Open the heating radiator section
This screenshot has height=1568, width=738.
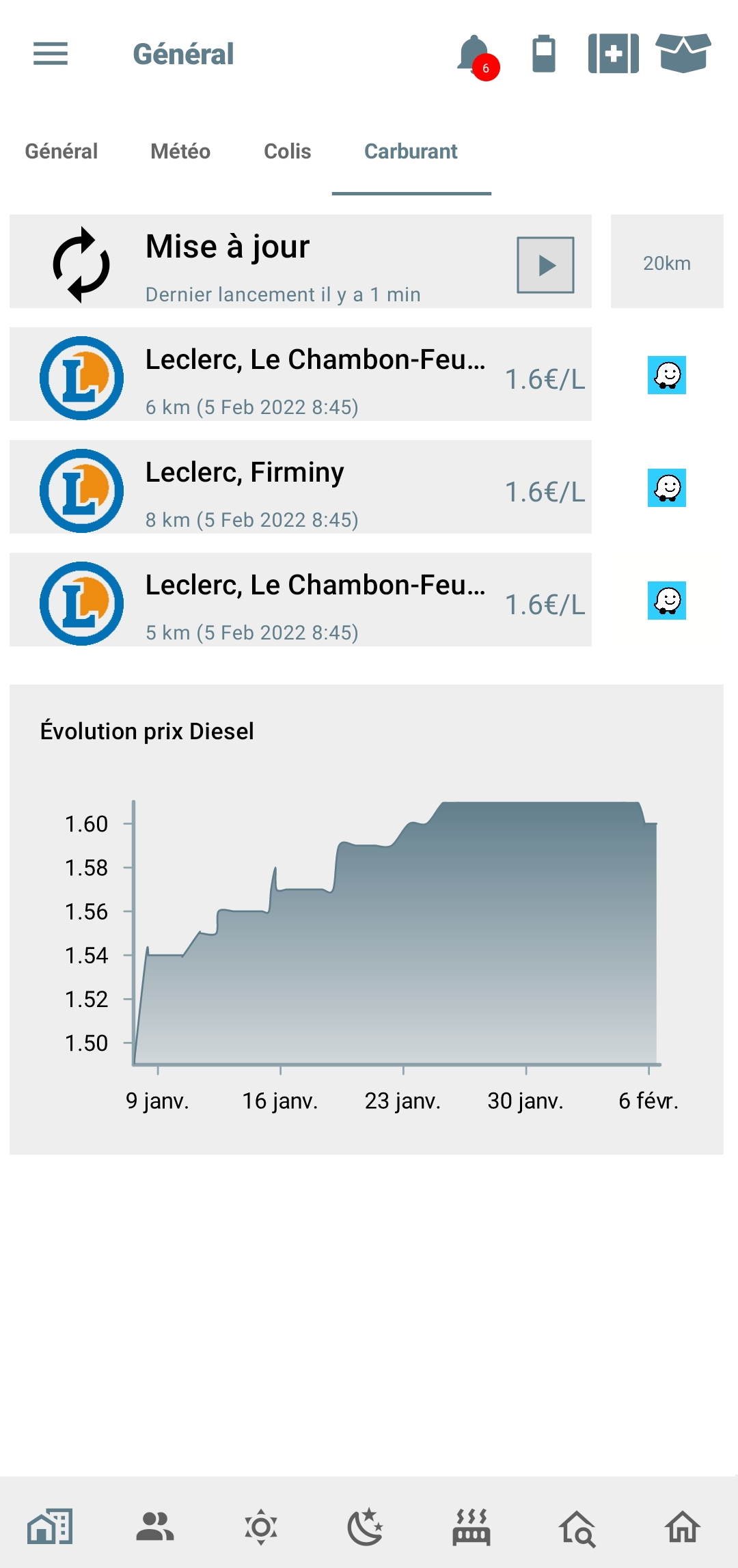coord(471,1526)
